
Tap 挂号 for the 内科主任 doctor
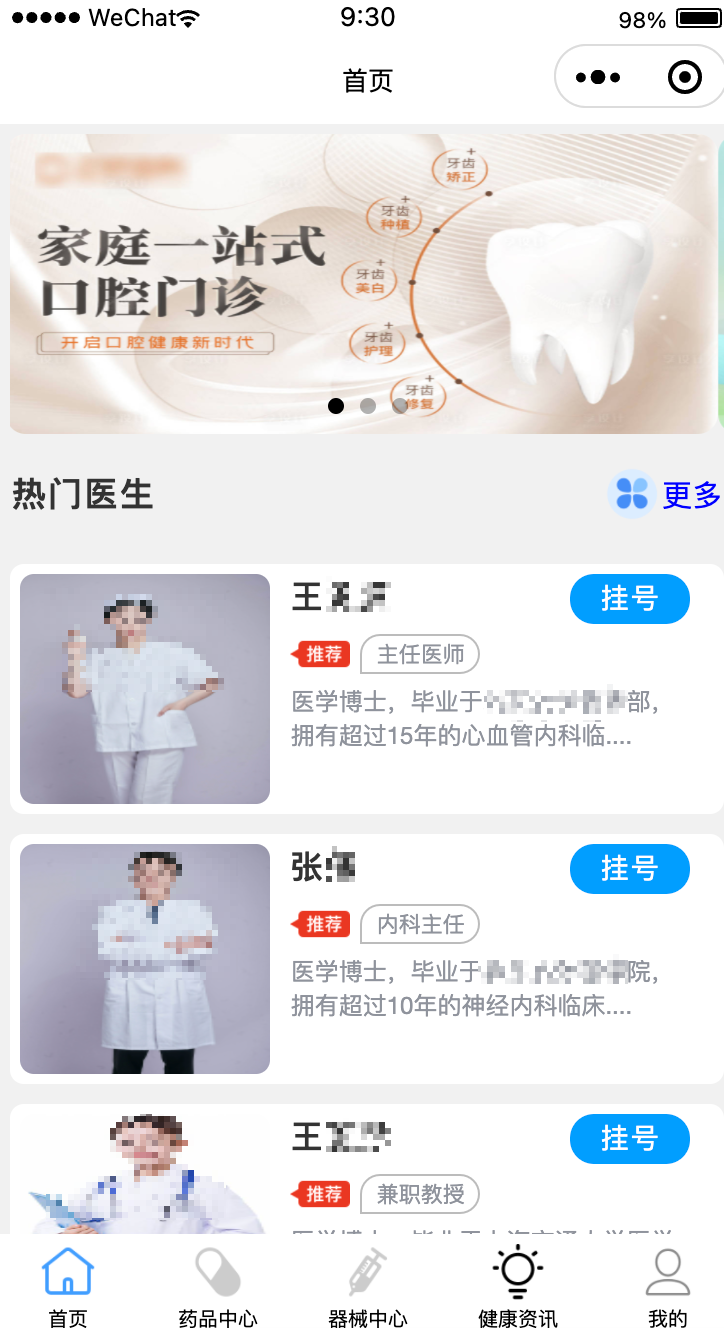[630, 869]
